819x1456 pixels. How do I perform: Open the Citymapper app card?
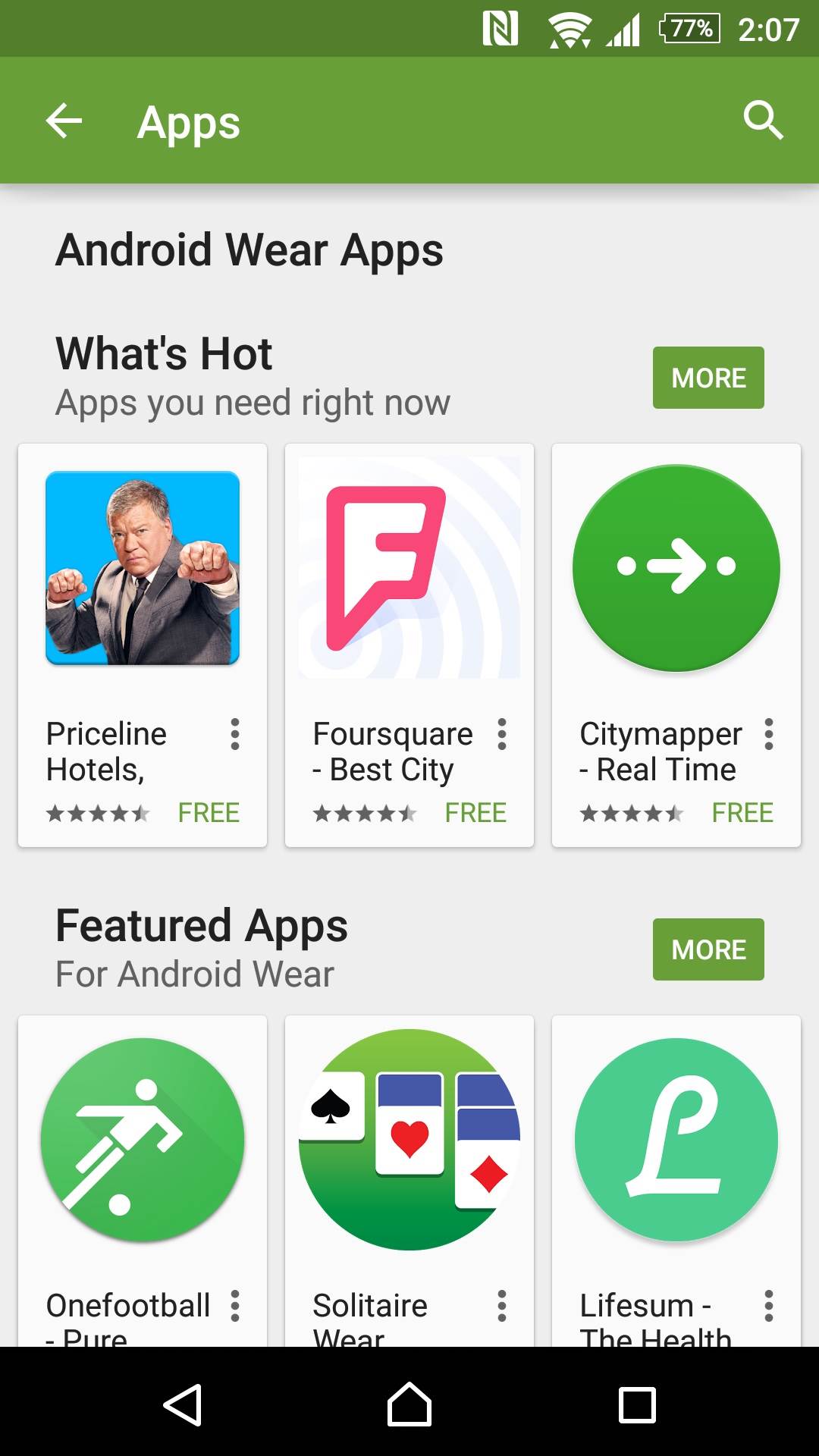(x=676, y=569)
